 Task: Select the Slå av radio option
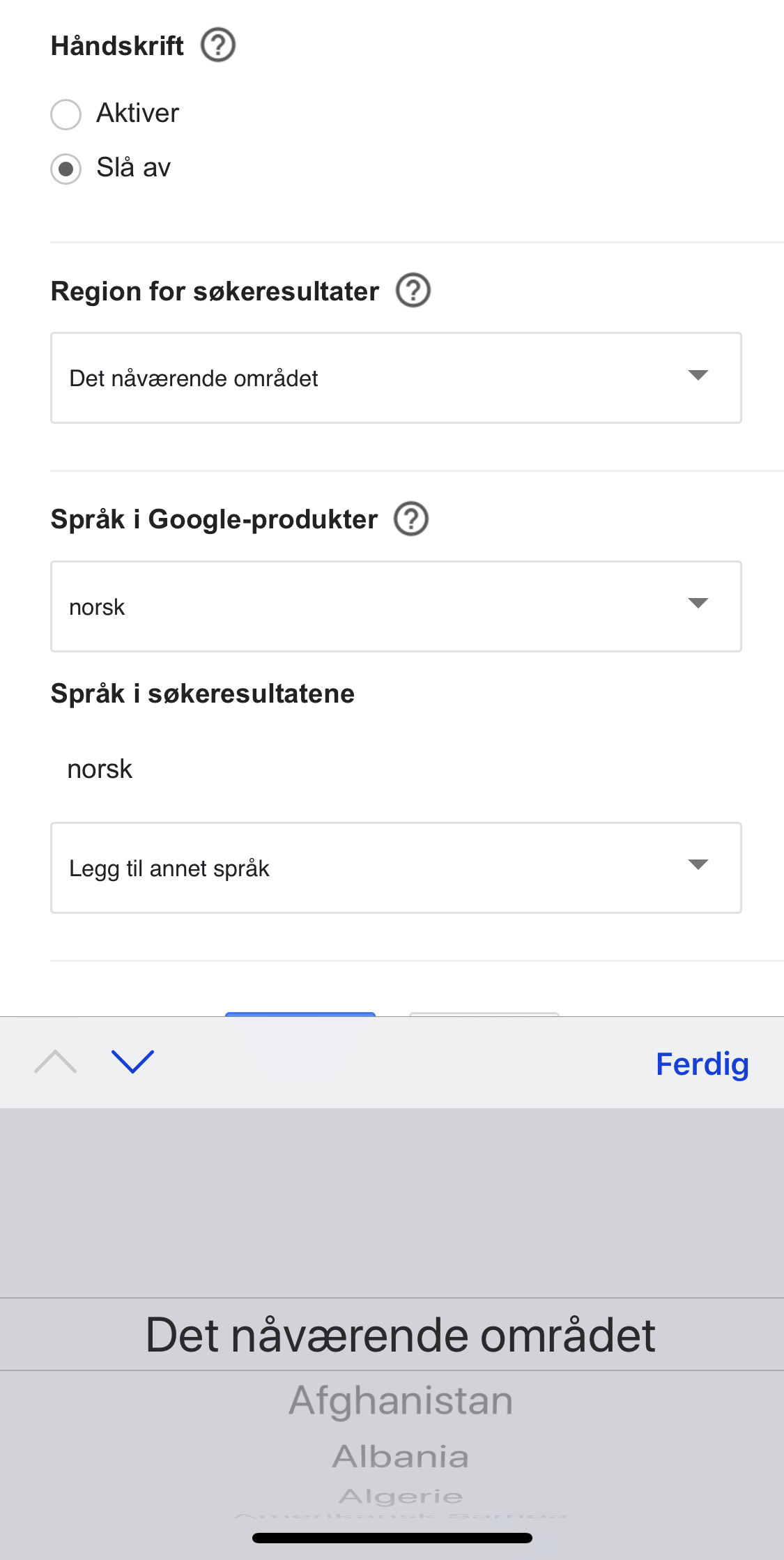(66, 169)
